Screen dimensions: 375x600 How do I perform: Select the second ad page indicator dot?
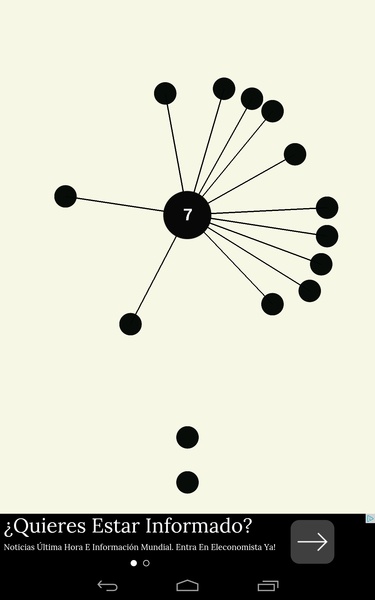[146, 563]
